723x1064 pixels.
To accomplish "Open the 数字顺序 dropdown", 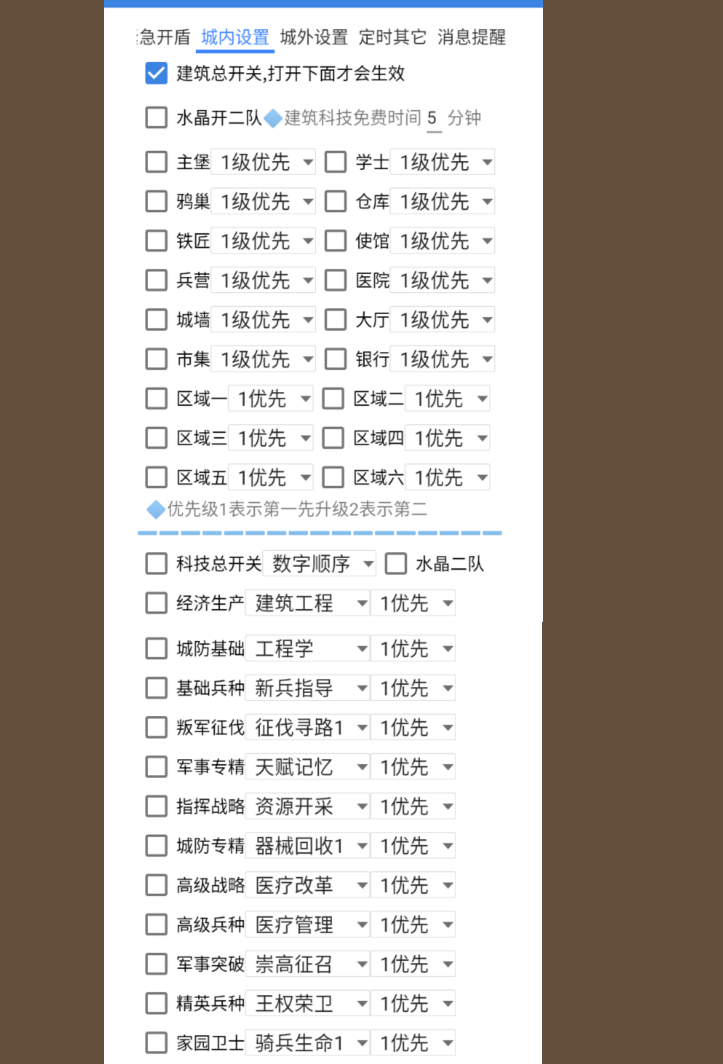I will coord(319,564).
